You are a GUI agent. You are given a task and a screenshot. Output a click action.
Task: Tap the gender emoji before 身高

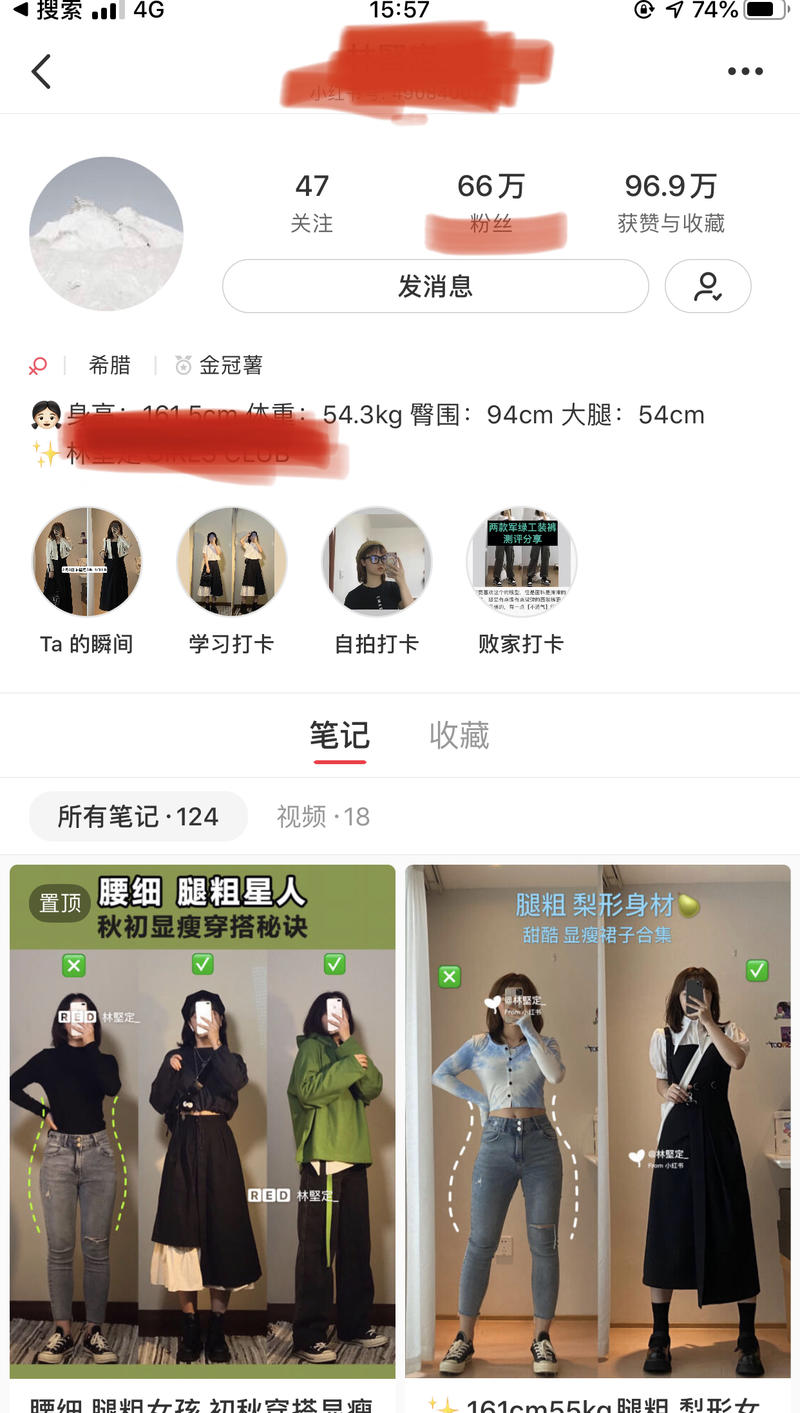[x=42, y=411]
